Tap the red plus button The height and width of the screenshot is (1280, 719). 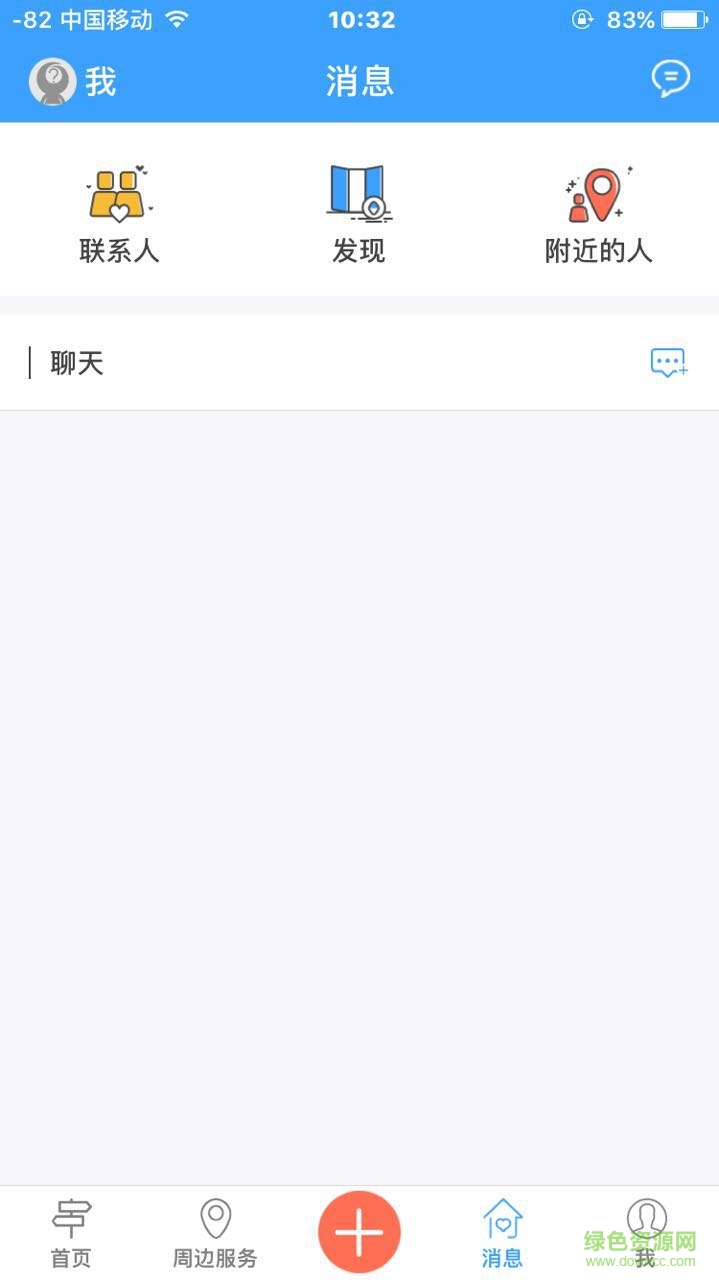(359, 1232)
